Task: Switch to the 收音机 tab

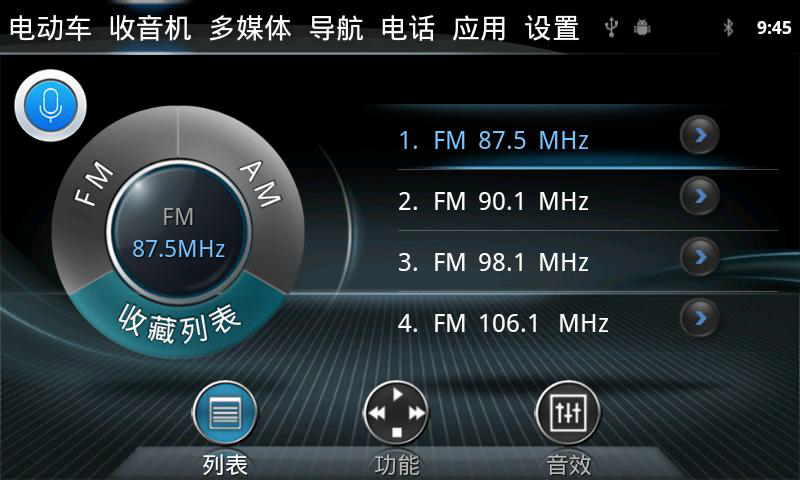Action: 150,28
